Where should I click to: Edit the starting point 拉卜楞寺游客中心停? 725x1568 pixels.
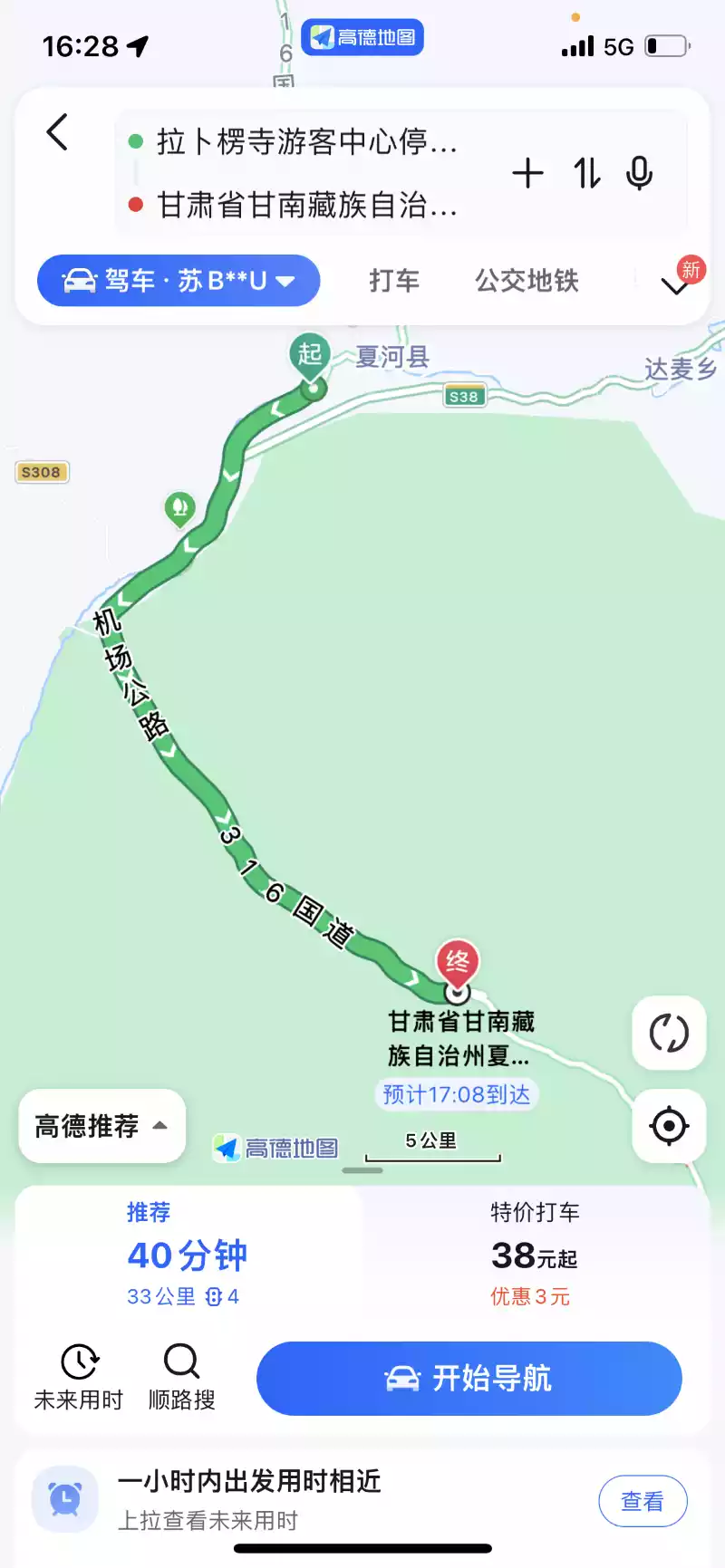pyautogui.click(x=306, y=141)
